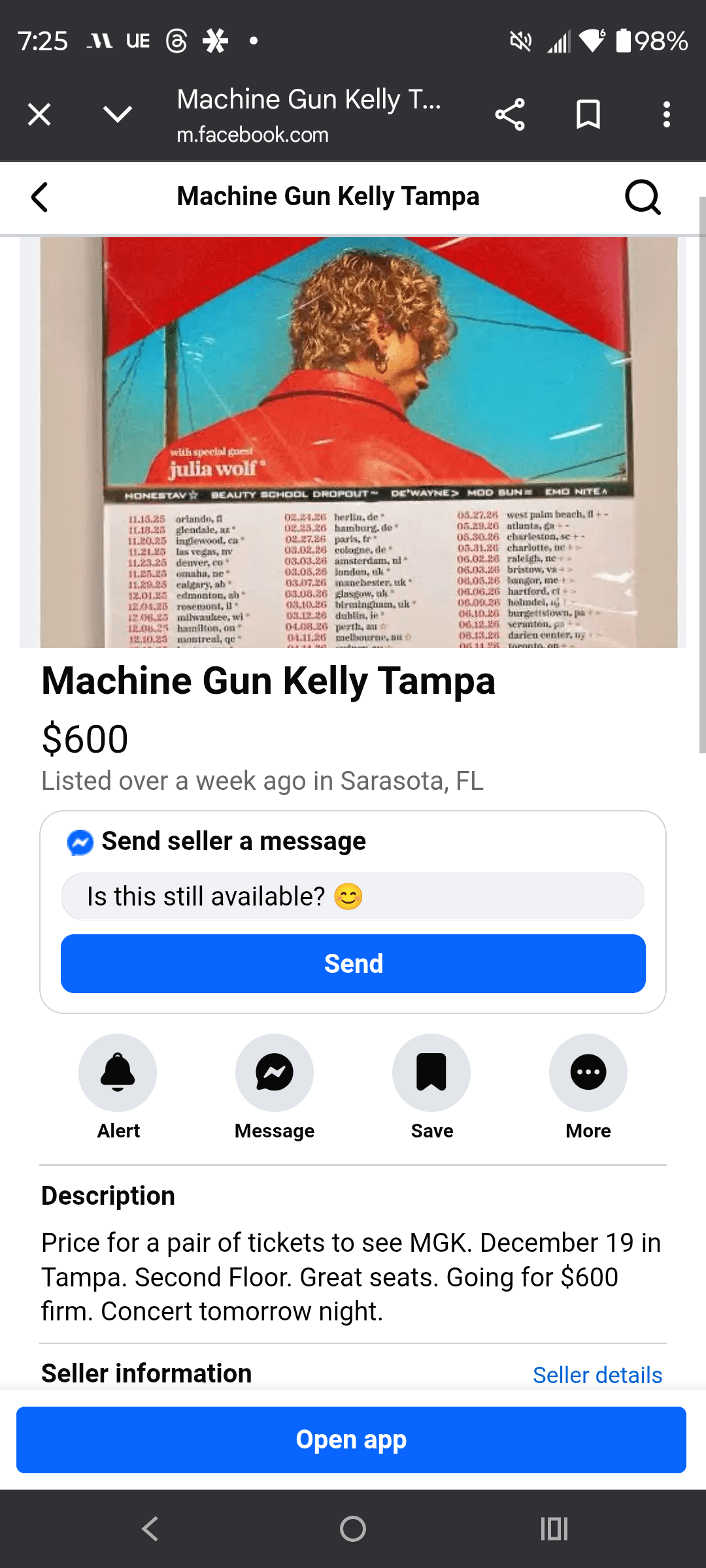Message the seller via Messenger
Viewport: 706px width, 1568px height.
point(275,1073)
